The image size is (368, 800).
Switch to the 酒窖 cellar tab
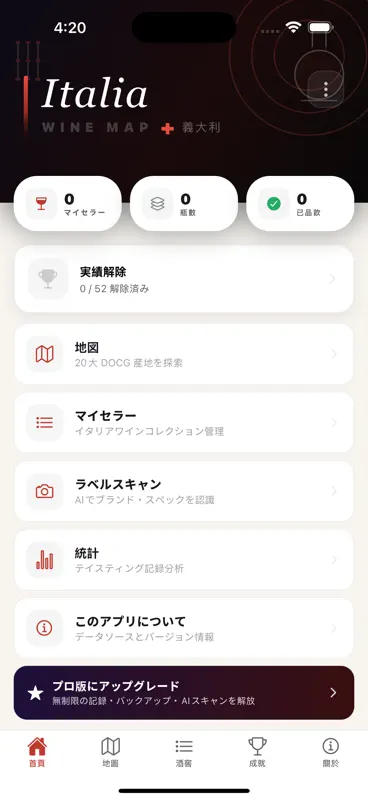[x=184, y=752]
